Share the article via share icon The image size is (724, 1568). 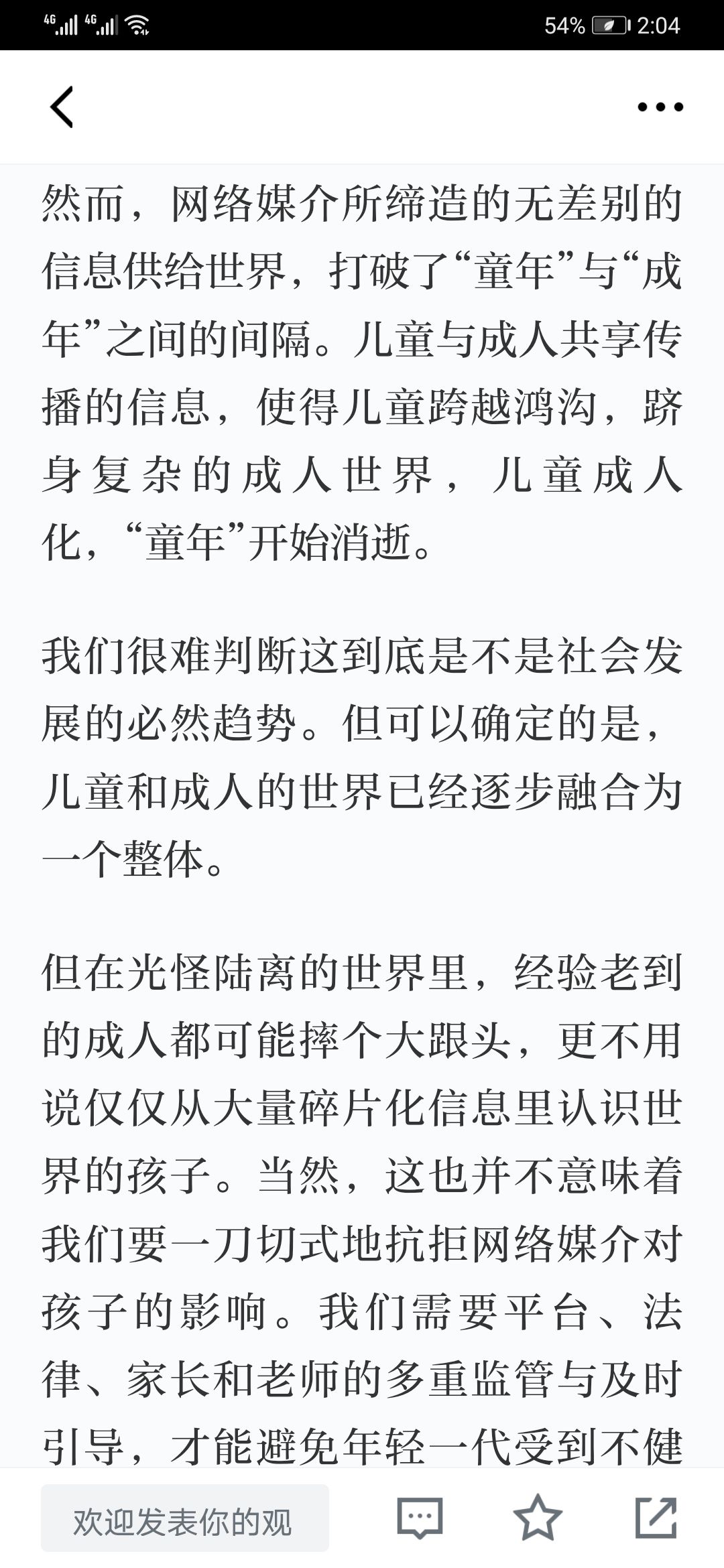pyautogui.click(x=656, y=1517)
